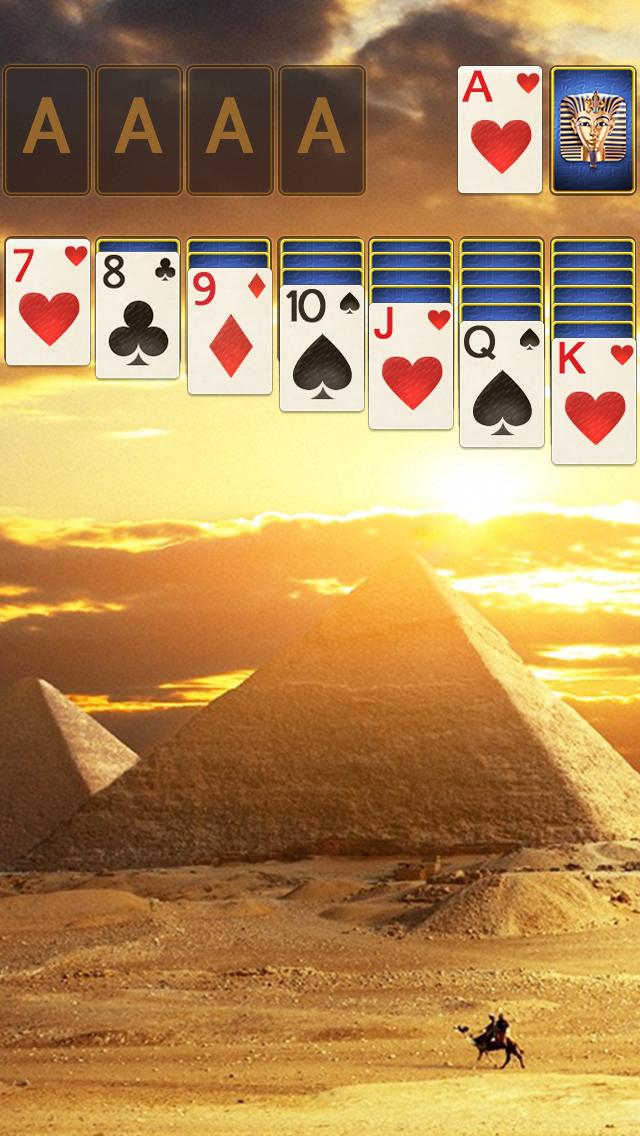Screen dimensions: 640x1136
Task: Select the 8 of Clubs card
Action: point(138,315)
